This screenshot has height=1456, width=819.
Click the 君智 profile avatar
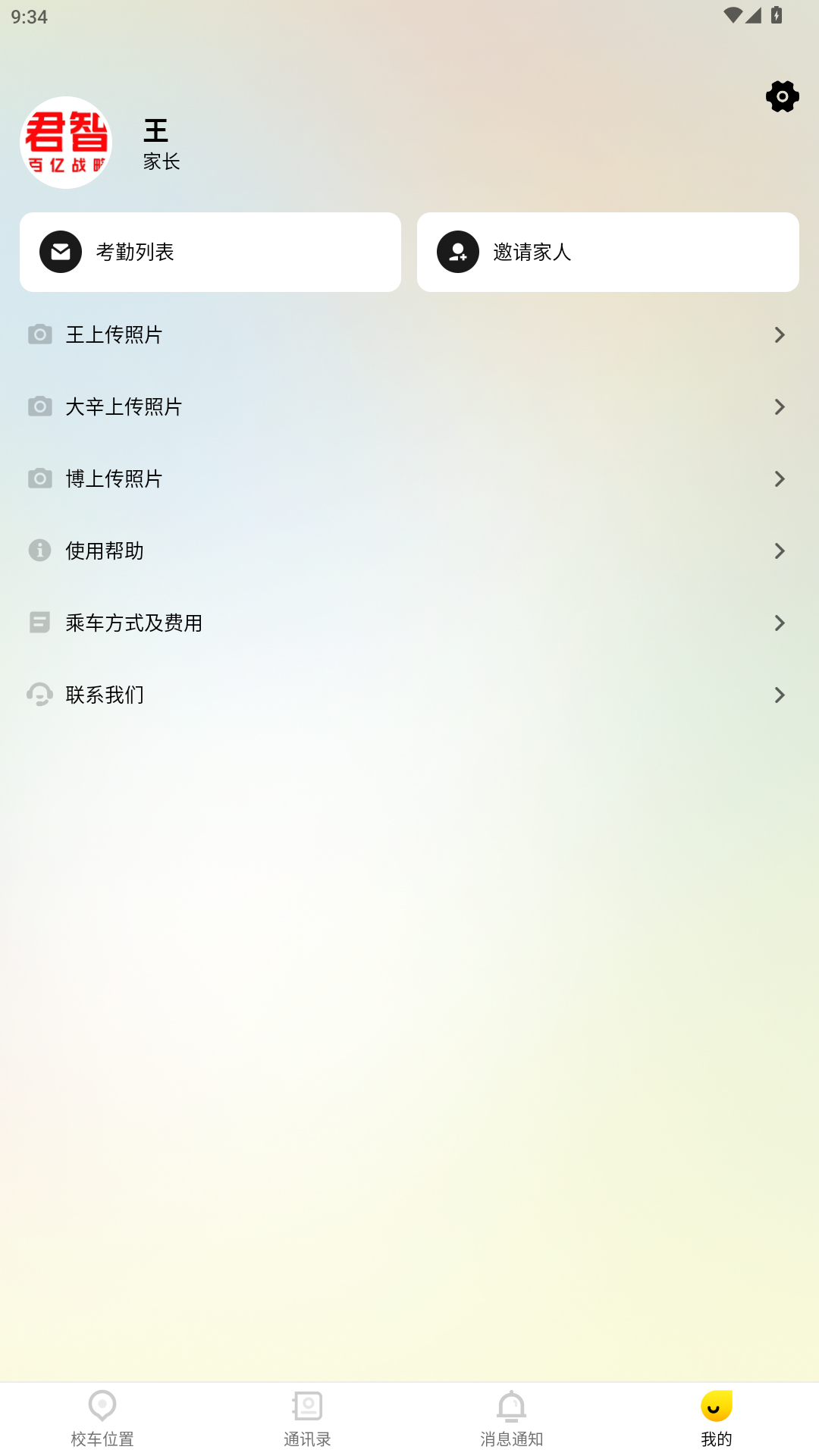[x=66, y=142]
